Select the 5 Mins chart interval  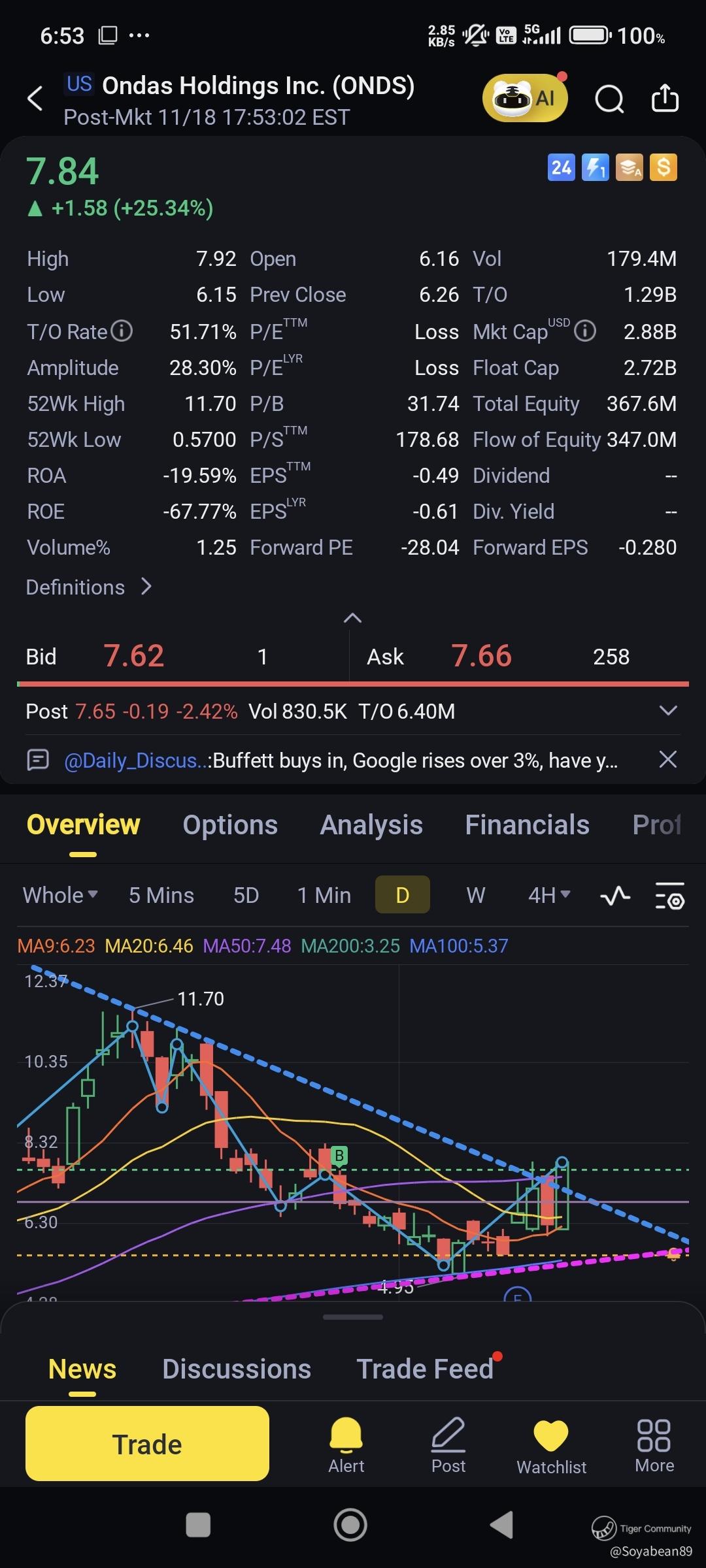[161, 895]
